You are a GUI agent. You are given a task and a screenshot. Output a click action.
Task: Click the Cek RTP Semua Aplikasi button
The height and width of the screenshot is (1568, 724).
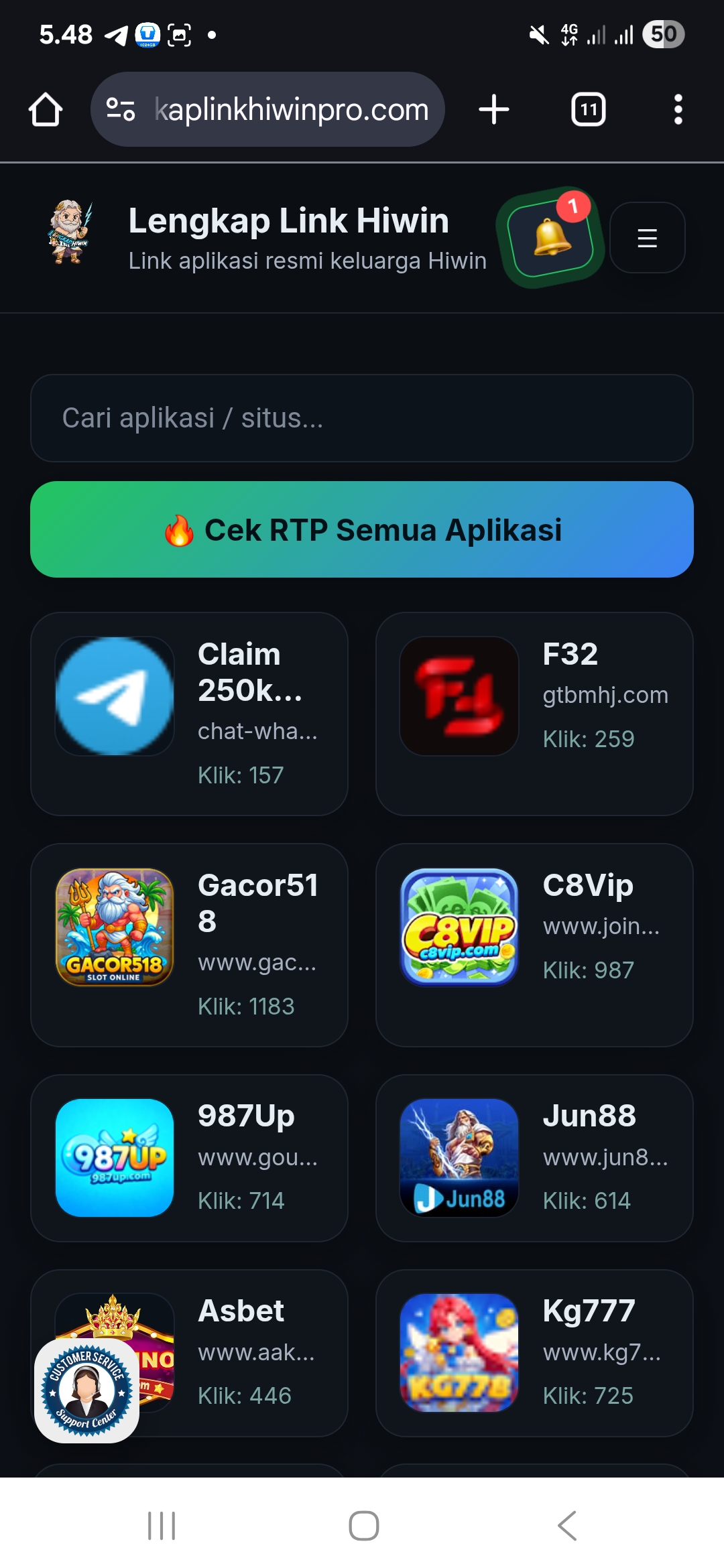click(362, 529)
